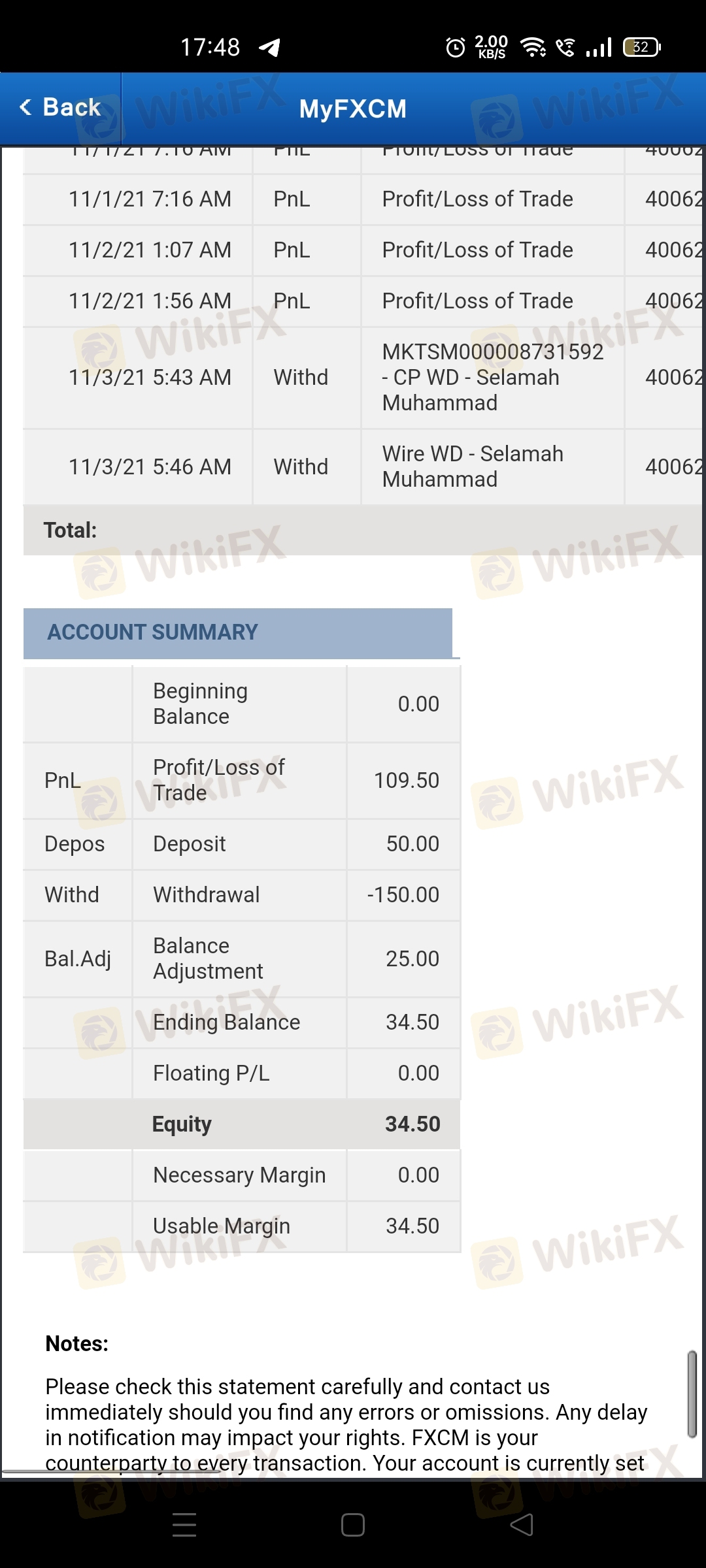
Task: Go back using the Back button
Action: (x=60, y=108)
